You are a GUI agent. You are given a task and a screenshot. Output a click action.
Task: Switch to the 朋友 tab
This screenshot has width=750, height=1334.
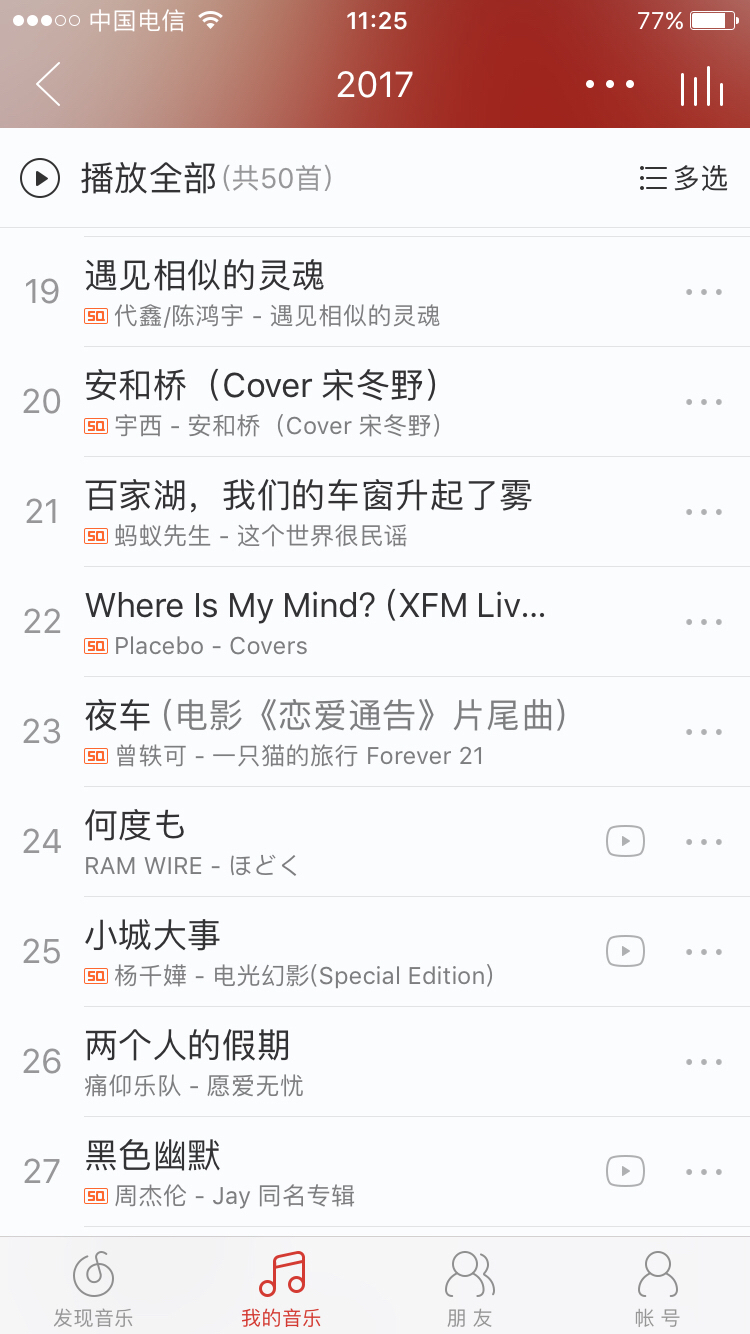tap(469, 1286)
